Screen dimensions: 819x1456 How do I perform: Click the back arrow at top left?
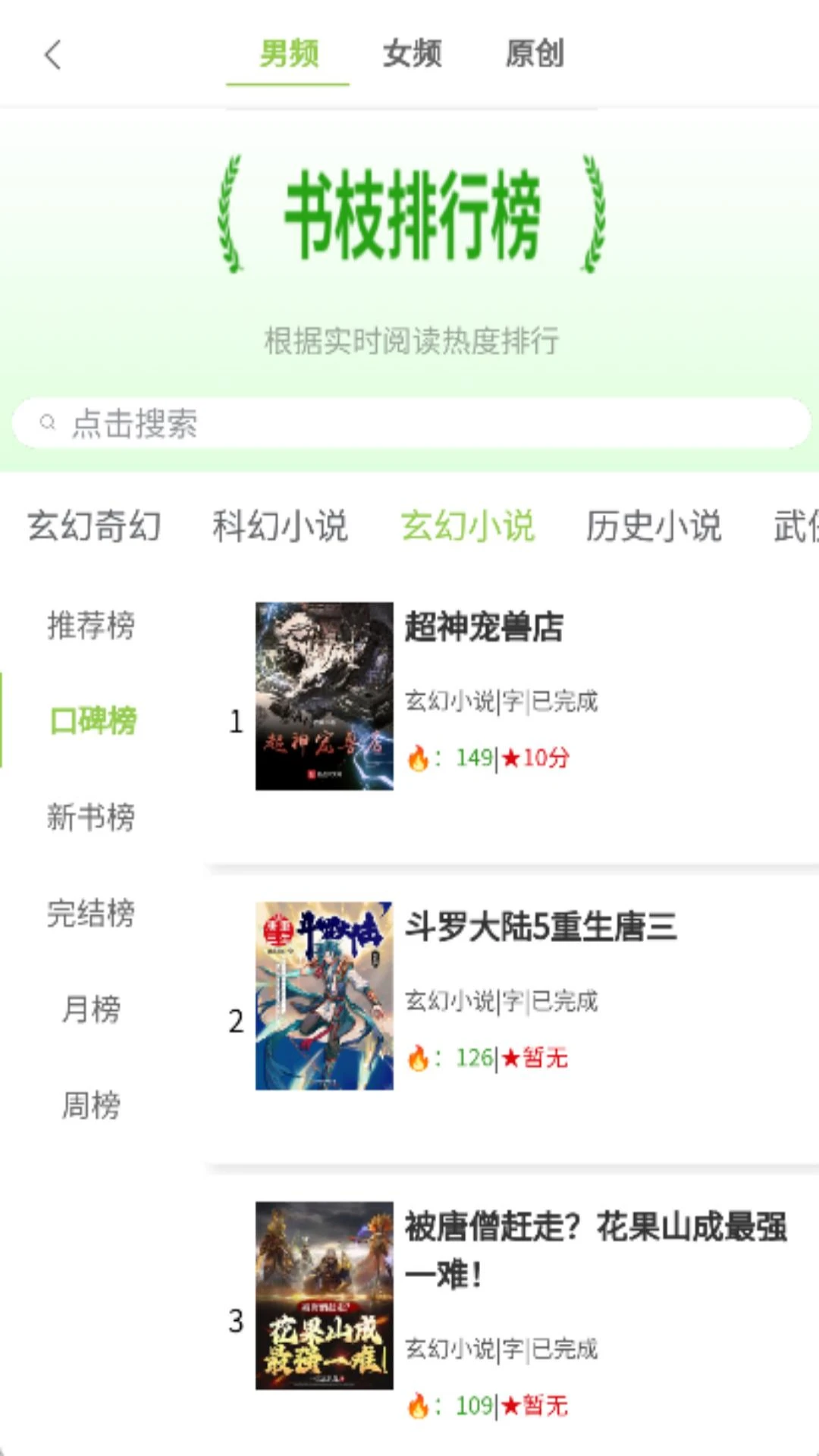click(52, 55)
